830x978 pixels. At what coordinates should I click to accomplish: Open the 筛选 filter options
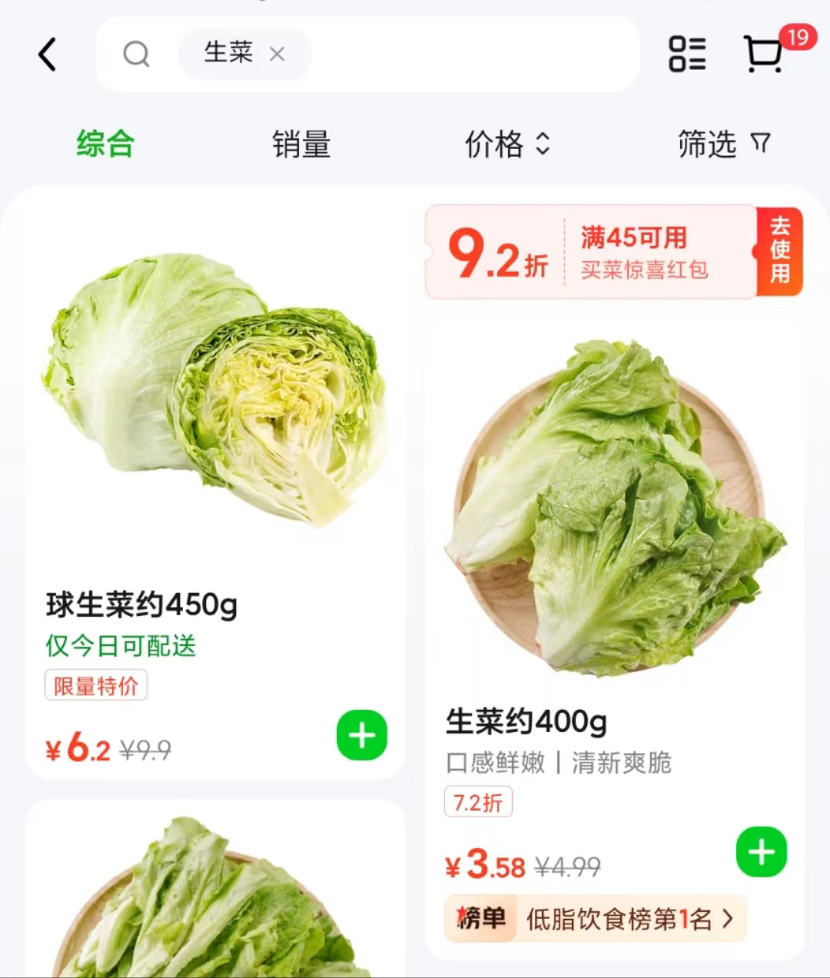pyautogui.click(x=724, y=144)
